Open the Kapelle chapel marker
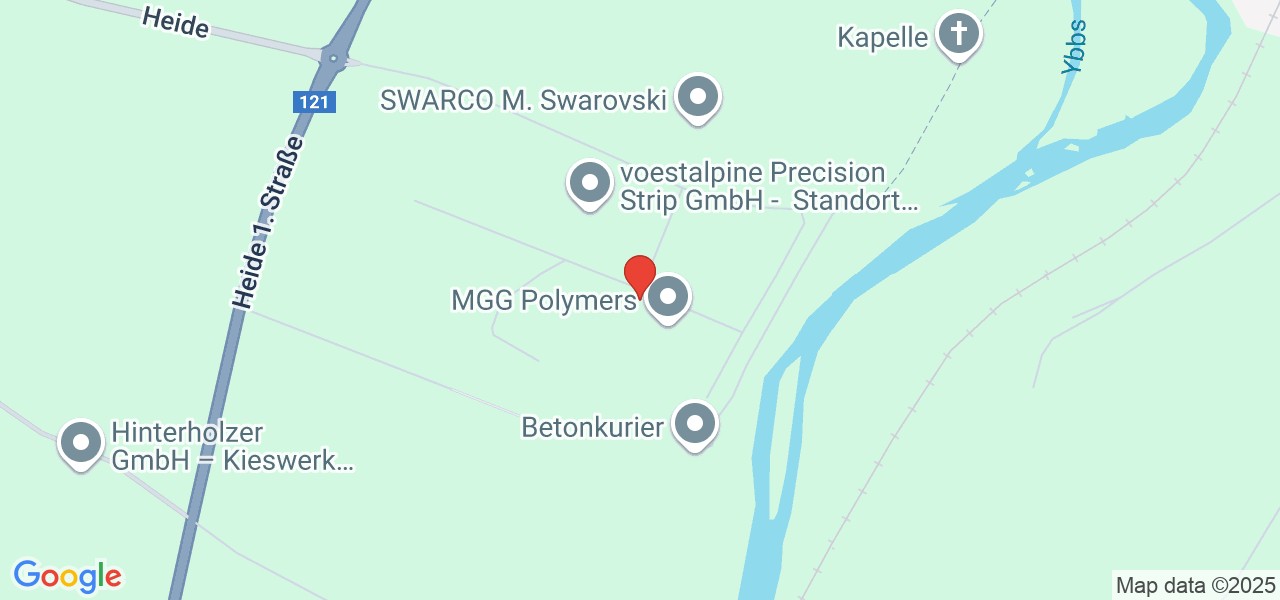The width and height of the screenshot is (1280, 600). pyautogui.click(x=959, y=36)
